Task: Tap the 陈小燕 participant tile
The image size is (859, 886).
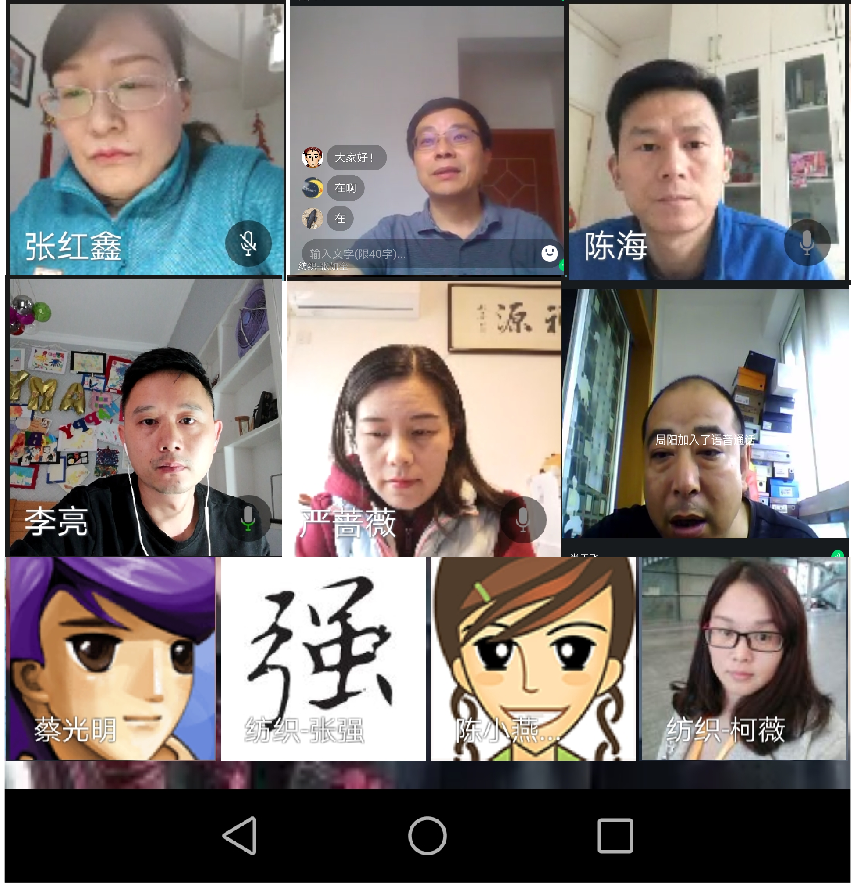Action: (x=534, y=658)
